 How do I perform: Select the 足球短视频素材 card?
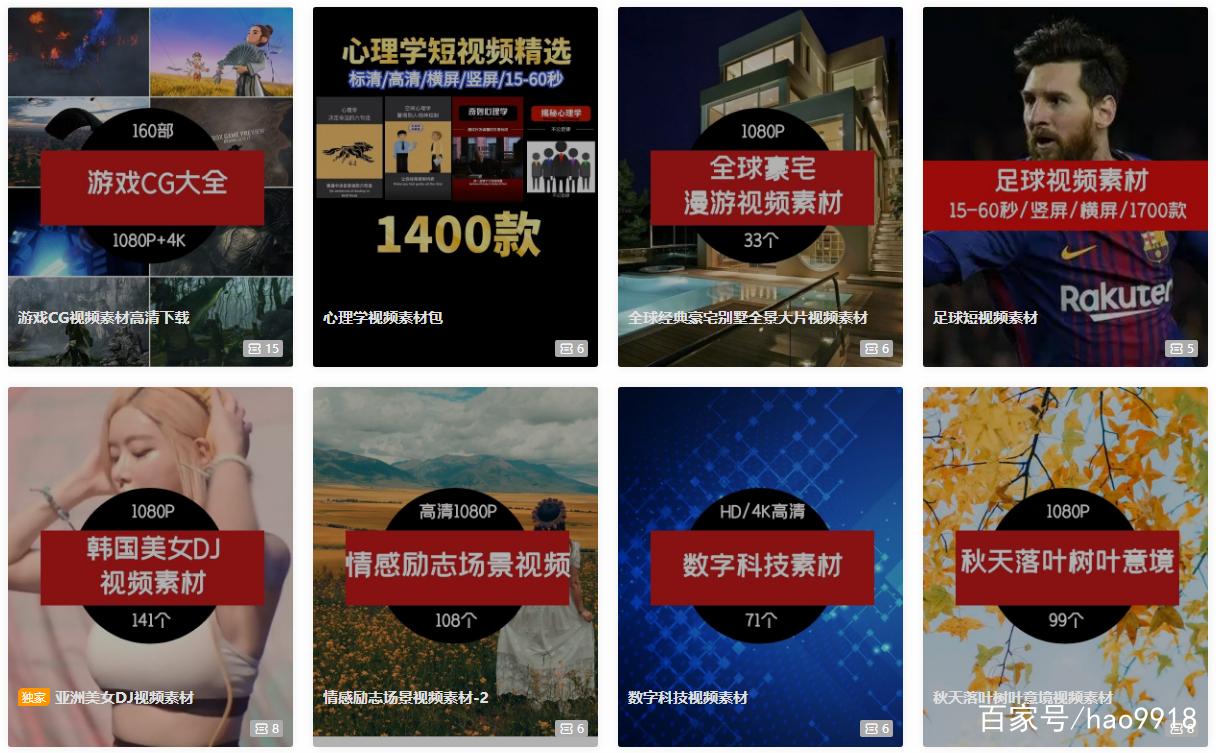click(x=1065, y=187)
